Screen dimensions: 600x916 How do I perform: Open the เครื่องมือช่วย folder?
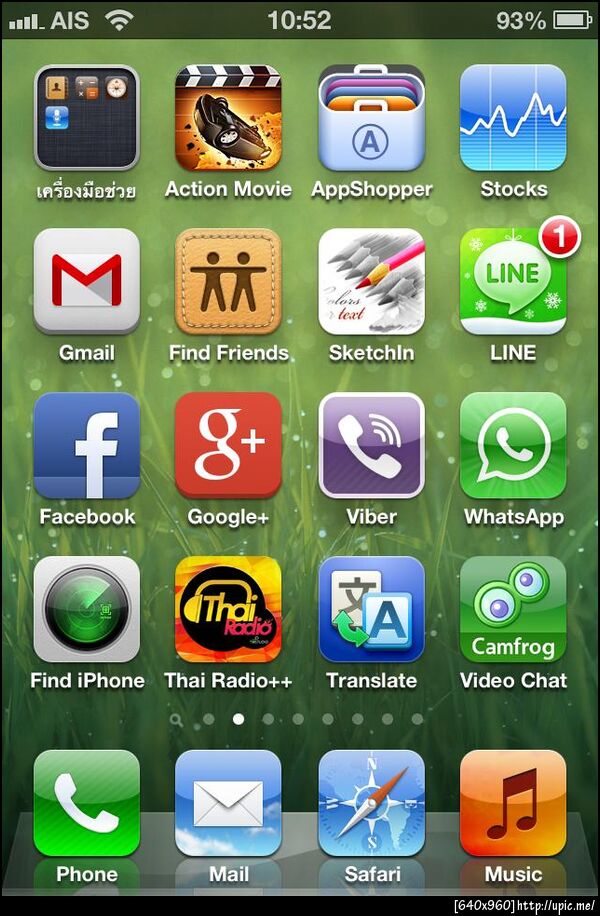tap(87, 118)
